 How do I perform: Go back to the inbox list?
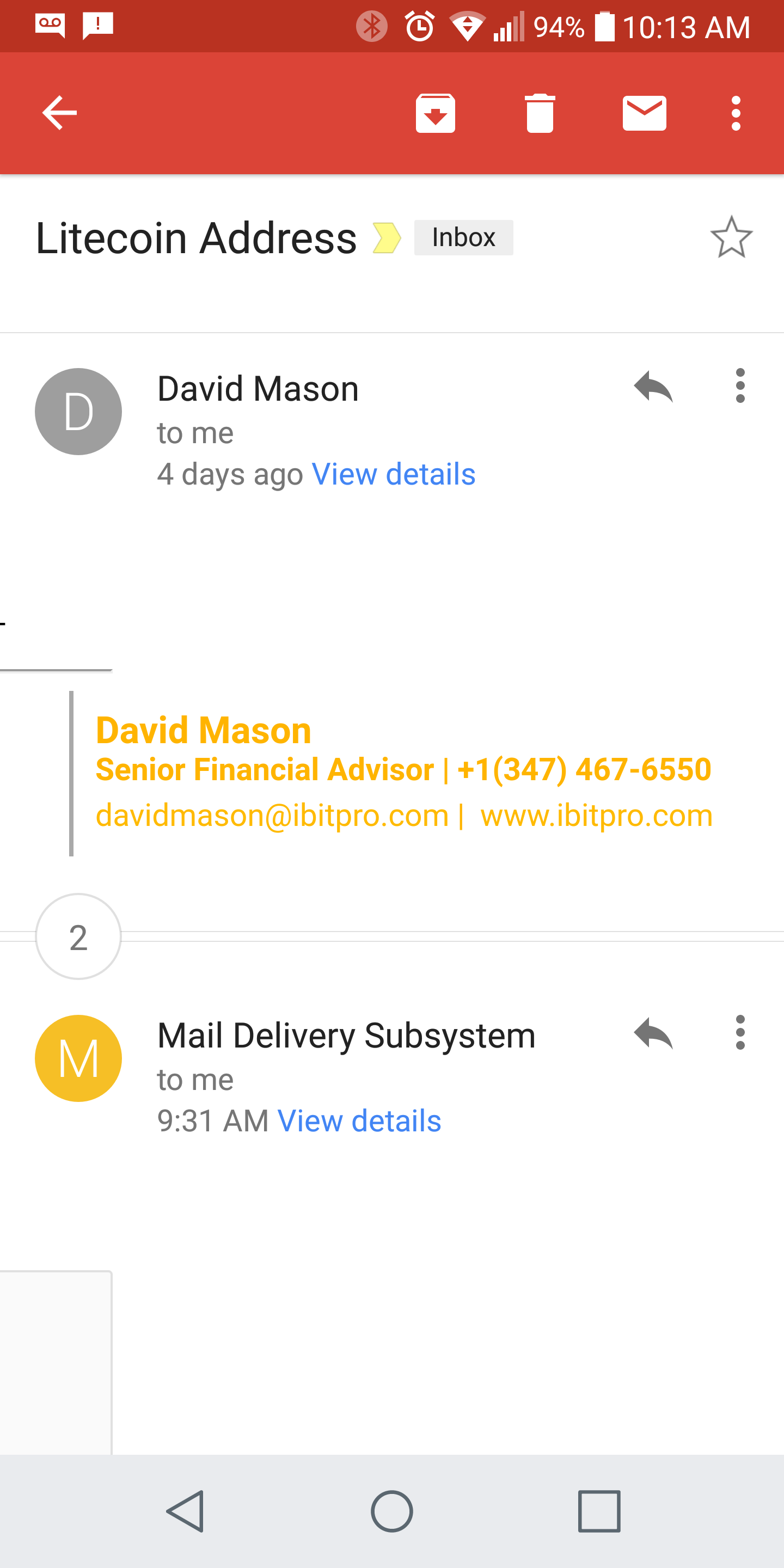point(59,113)
